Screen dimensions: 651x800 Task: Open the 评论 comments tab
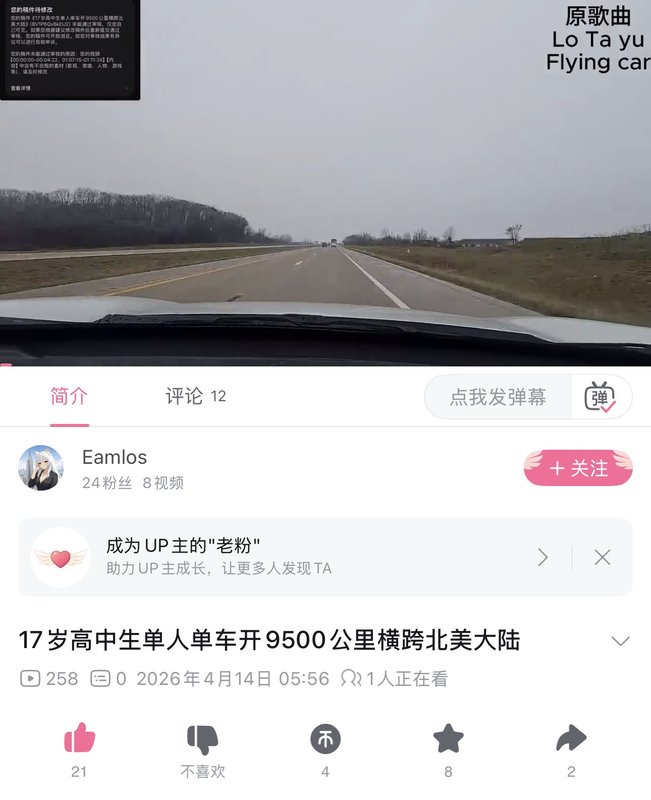pos(195,396)
